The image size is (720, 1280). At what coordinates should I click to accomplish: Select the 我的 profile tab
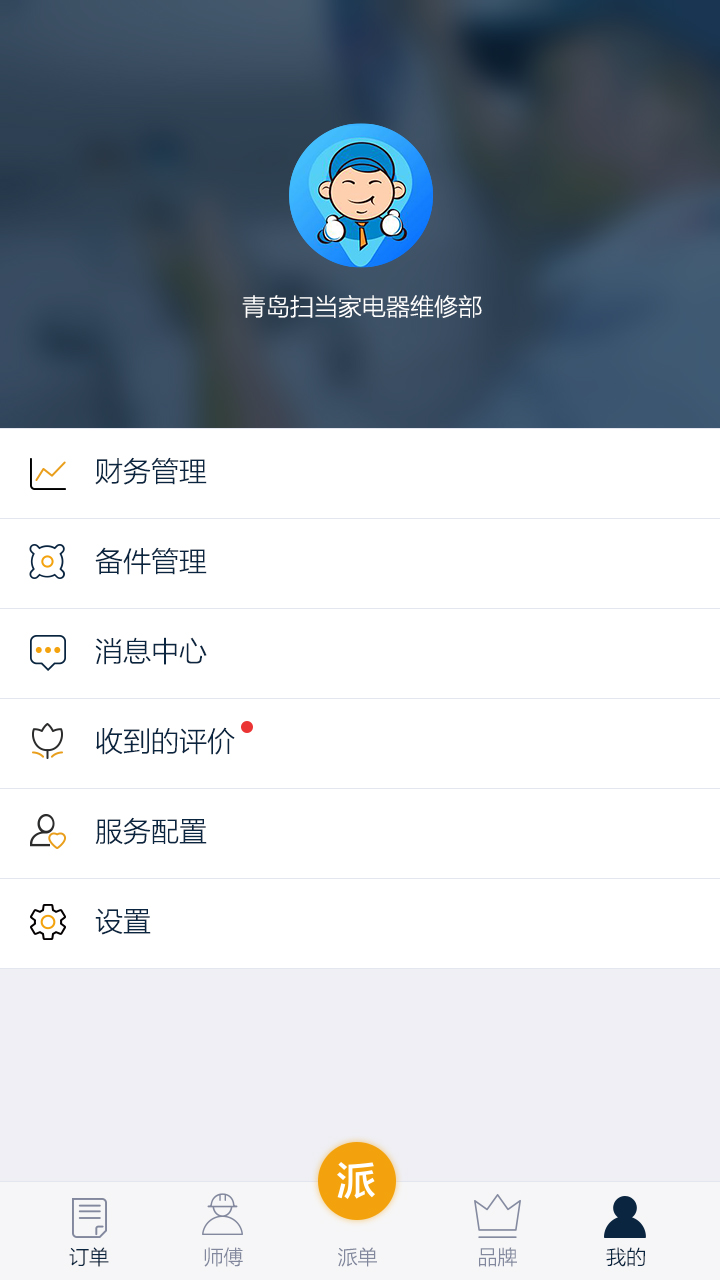625,1232
